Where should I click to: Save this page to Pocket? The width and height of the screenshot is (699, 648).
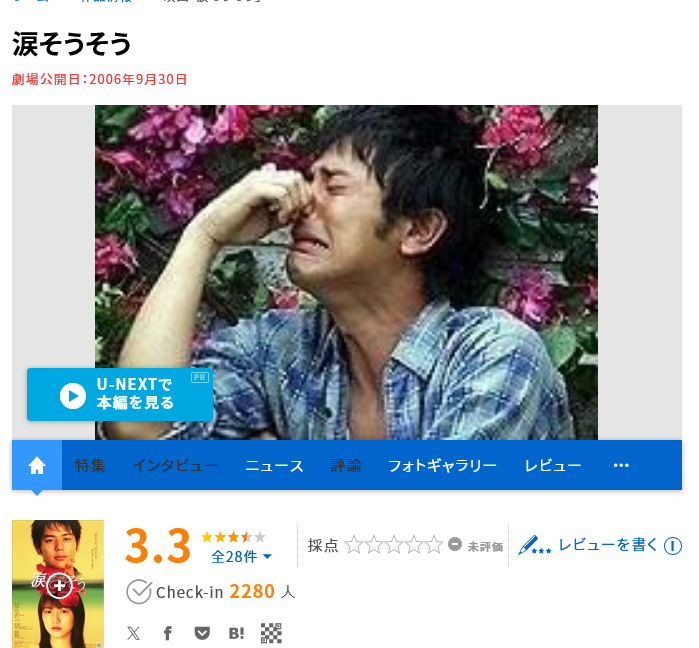[x=202, y=633]
